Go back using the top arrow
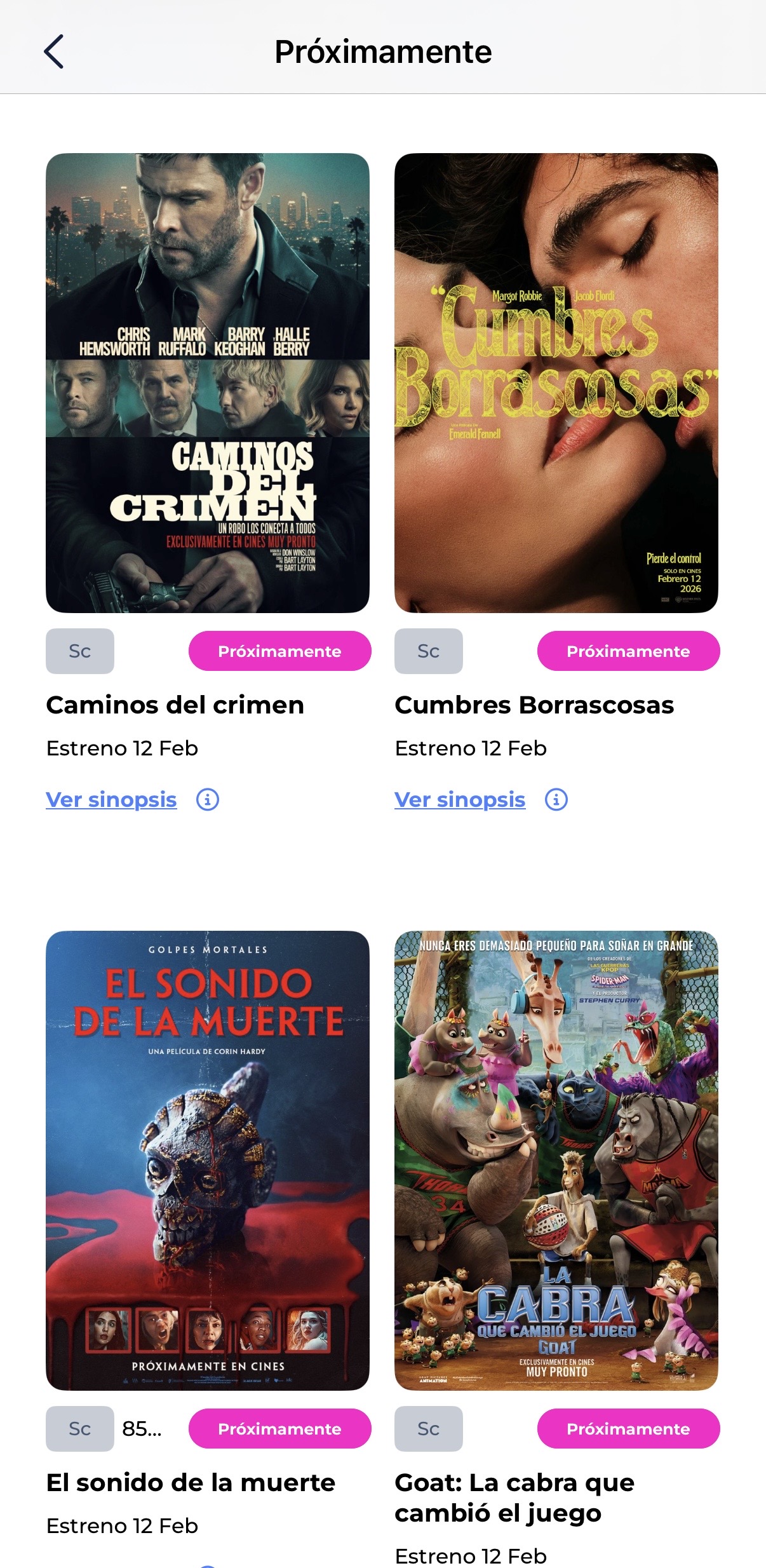The height and width of the screenshot is (1568, 766). pyautogui.click(x=54, y=51)
